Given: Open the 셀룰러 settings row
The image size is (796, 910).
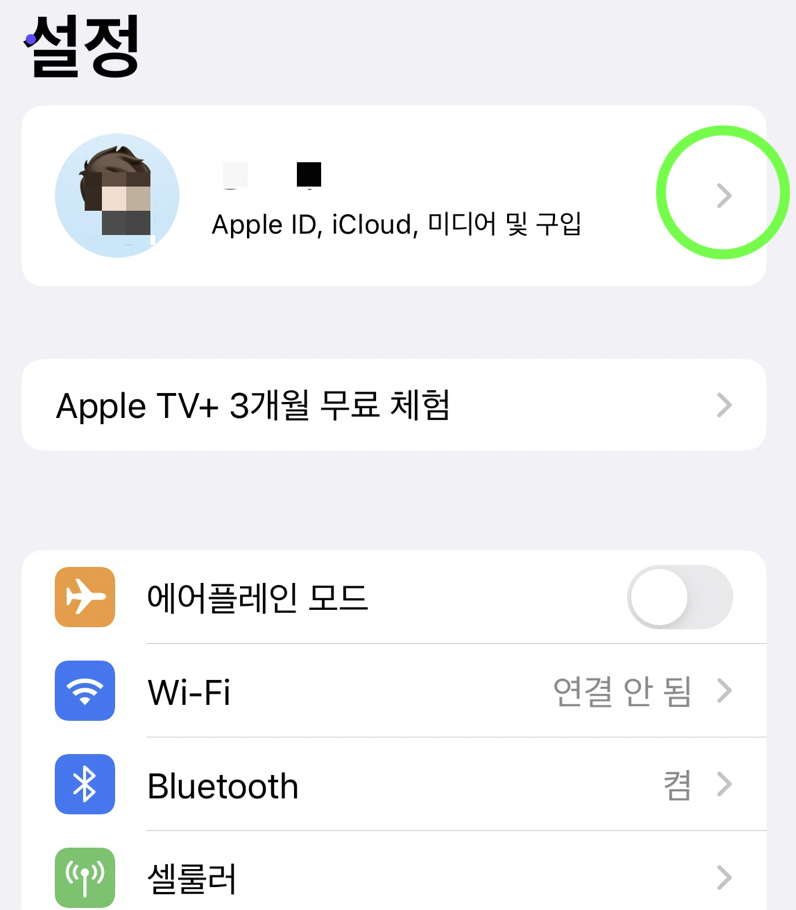Looking at the screenshot, I should point(400,877).
